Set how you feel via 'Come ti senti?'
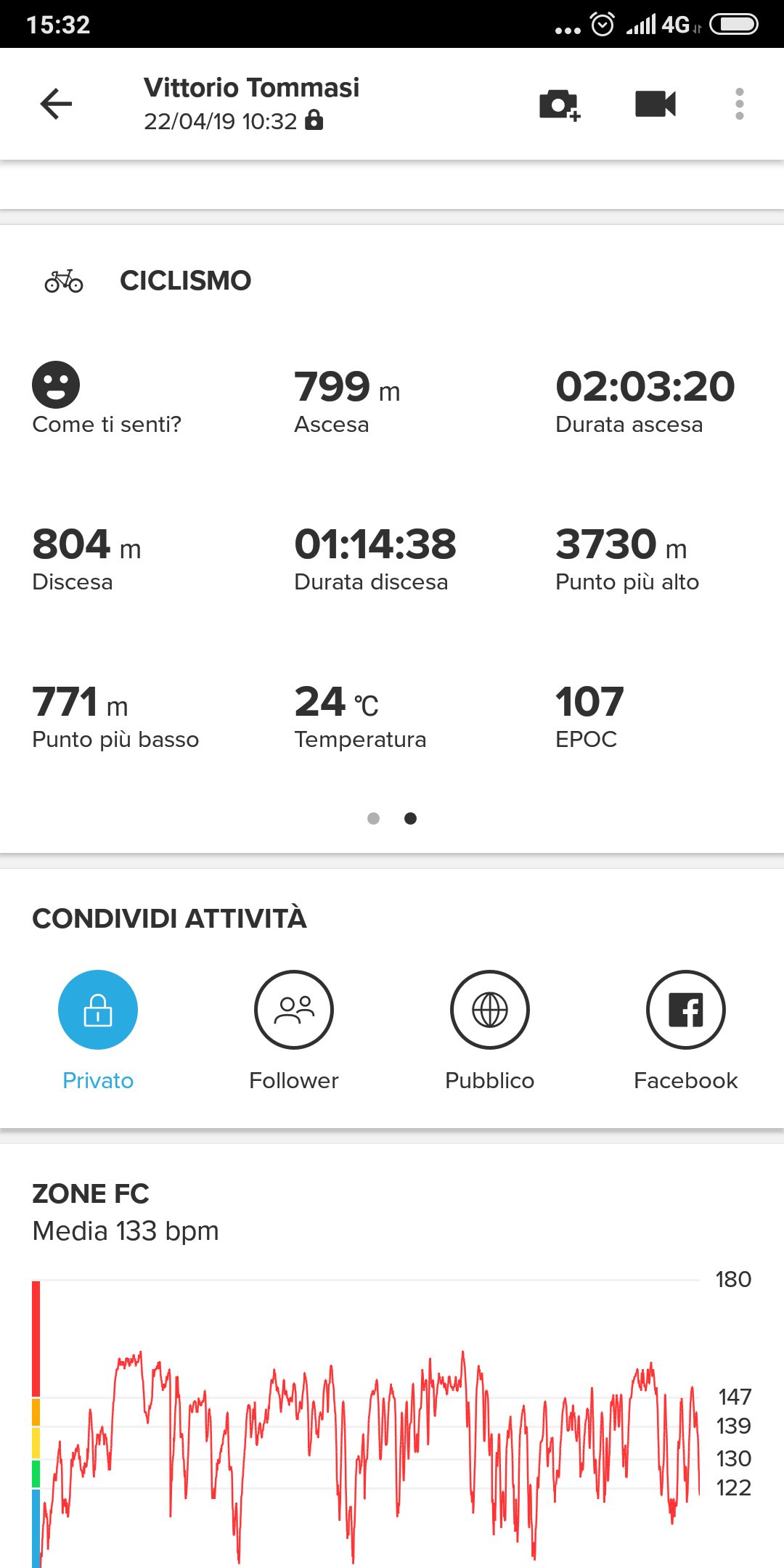 (x=106, y=399)
